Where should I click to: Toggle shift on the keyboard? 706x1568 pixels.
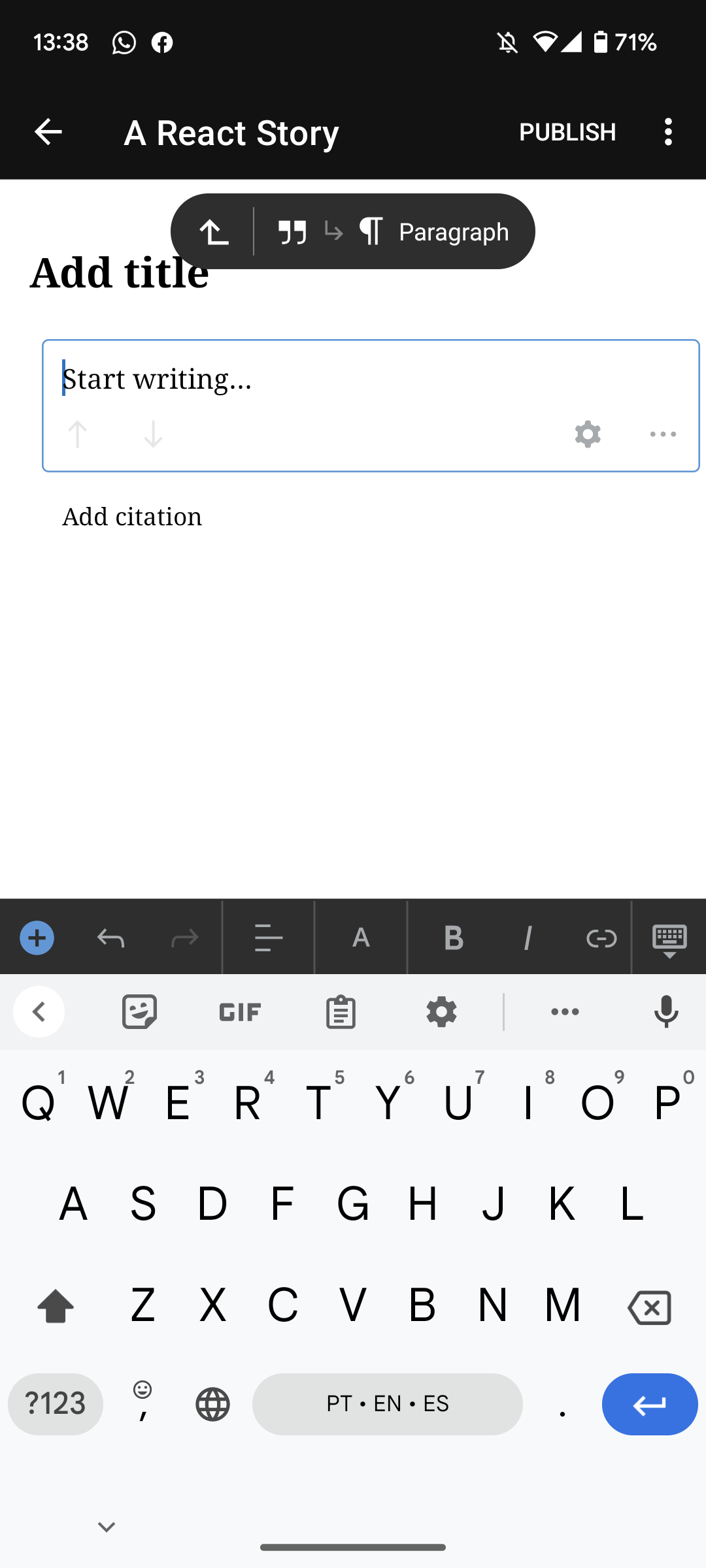pyautogui.click(x=56, y=1305)
